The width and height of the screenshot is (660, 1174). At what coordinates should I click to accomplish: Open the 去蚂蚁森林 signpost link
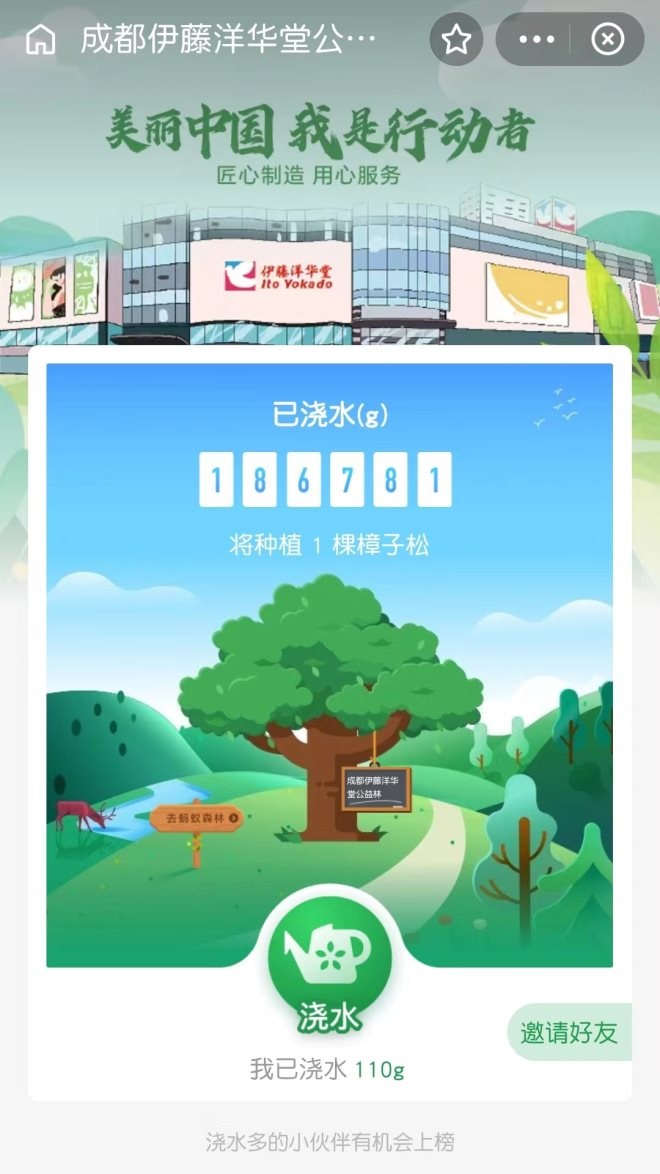(195, 818)
